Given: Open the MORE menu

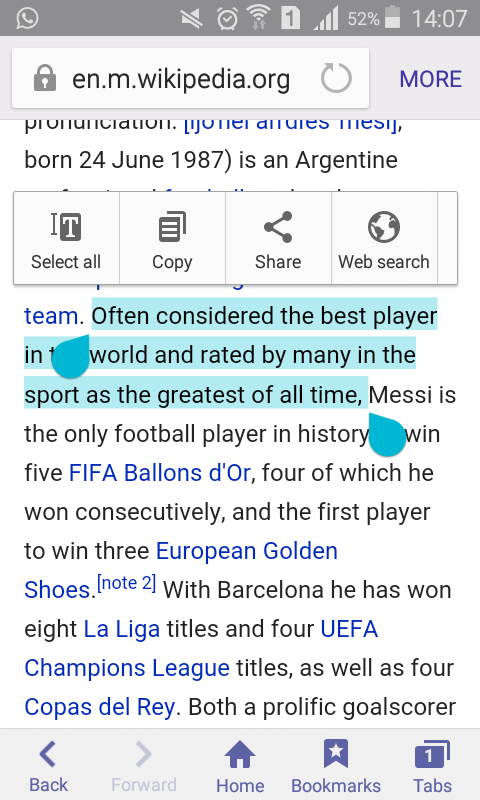Looking at the screenshot, I should pos(431,79).
